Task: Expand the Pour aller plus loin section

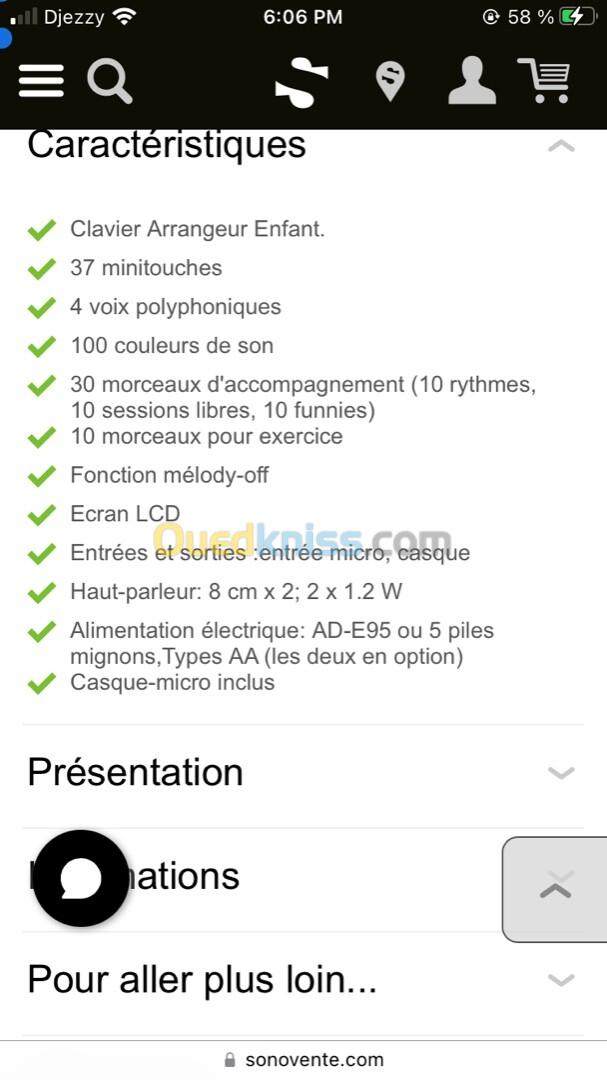Action: 561,980
